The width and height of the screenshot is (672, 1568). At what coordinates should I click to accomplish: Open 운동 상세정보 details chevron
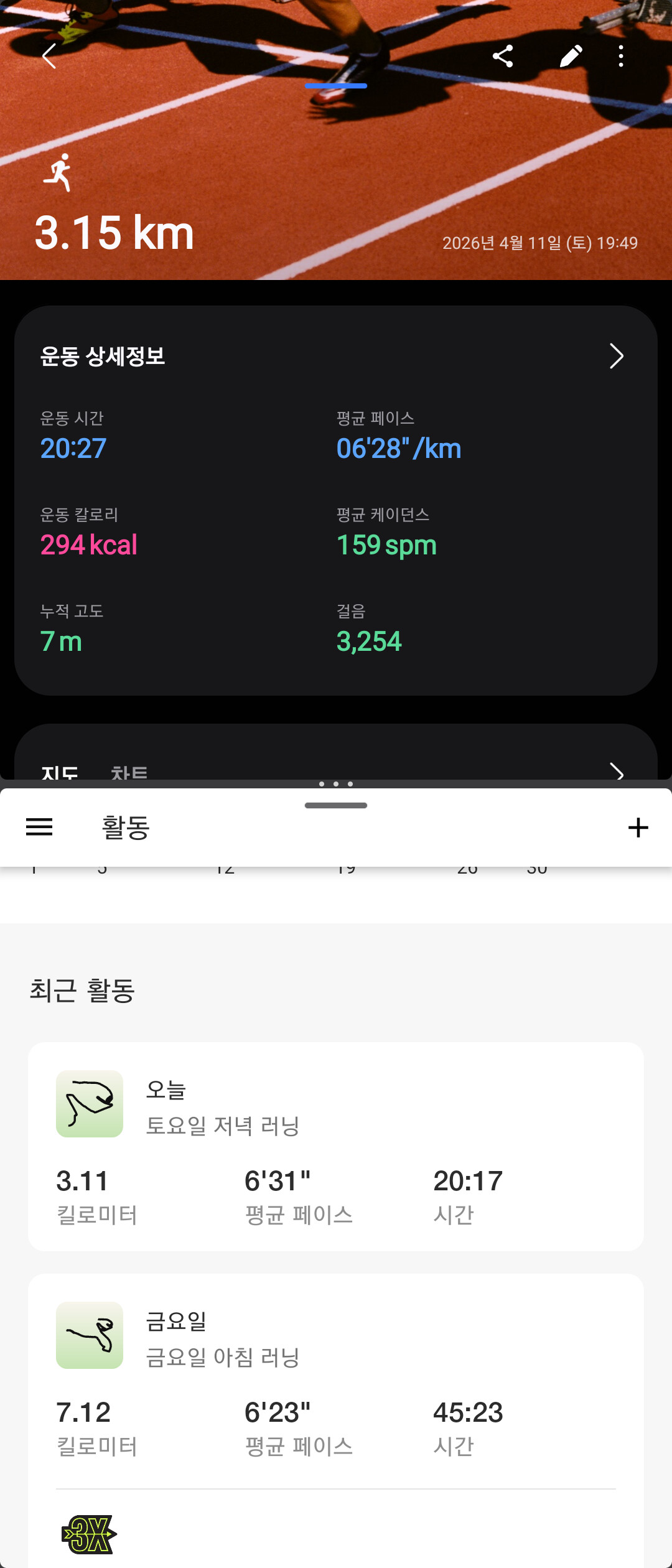616,356
